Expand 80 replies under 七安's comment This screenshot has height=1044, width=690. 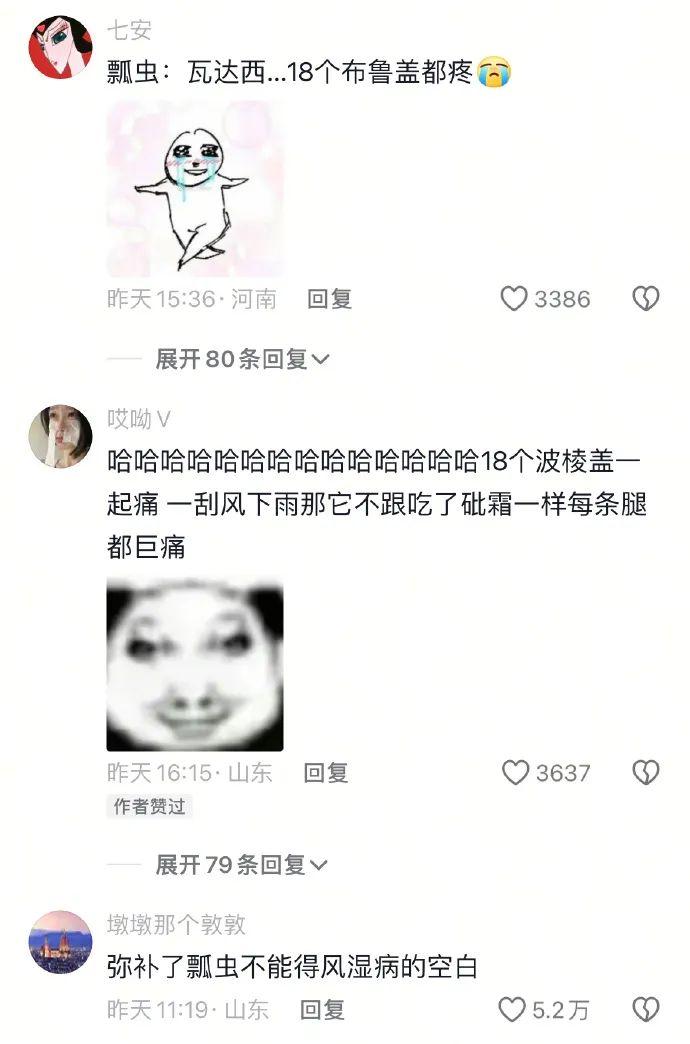(243, 360)
